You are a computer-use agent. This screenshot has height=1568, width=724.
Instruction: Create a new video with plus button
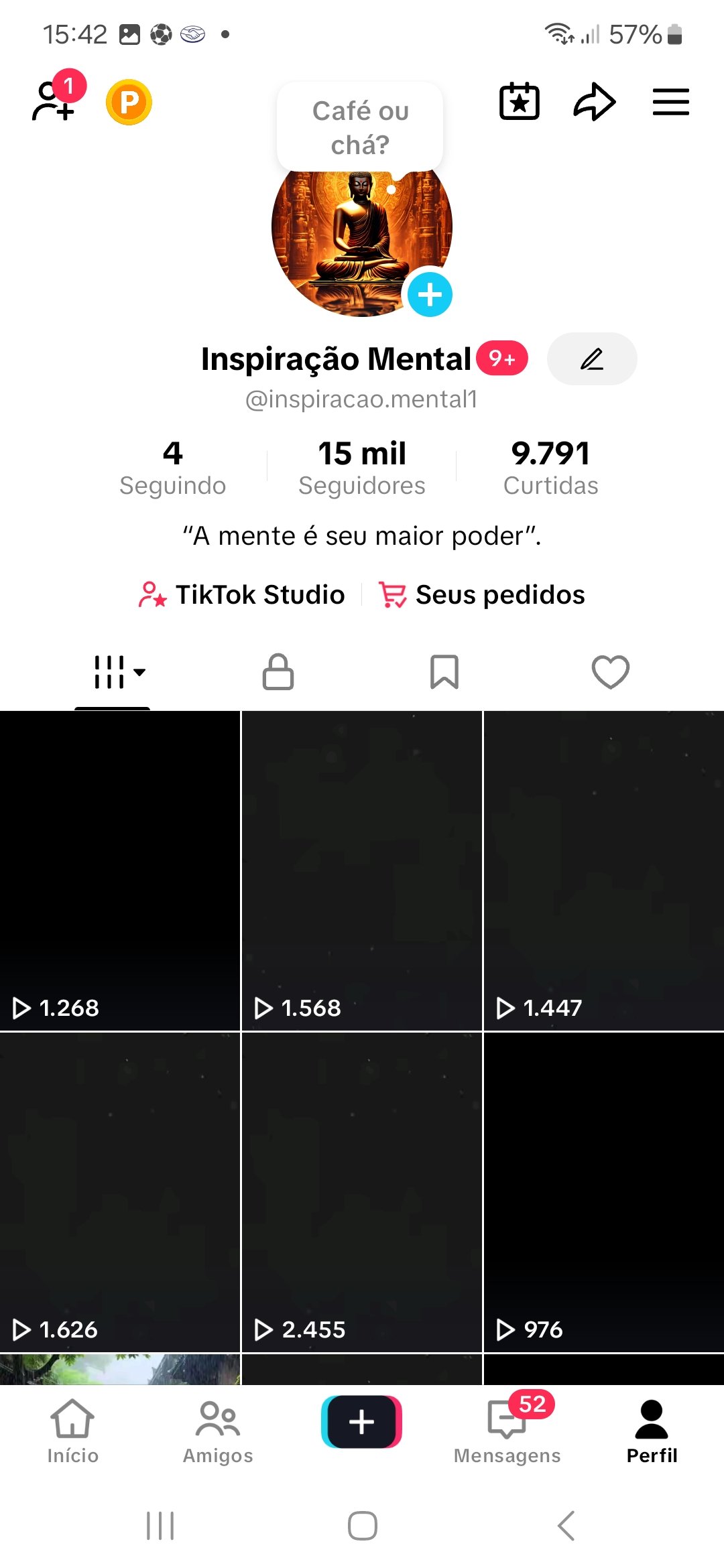point(361,1421)
